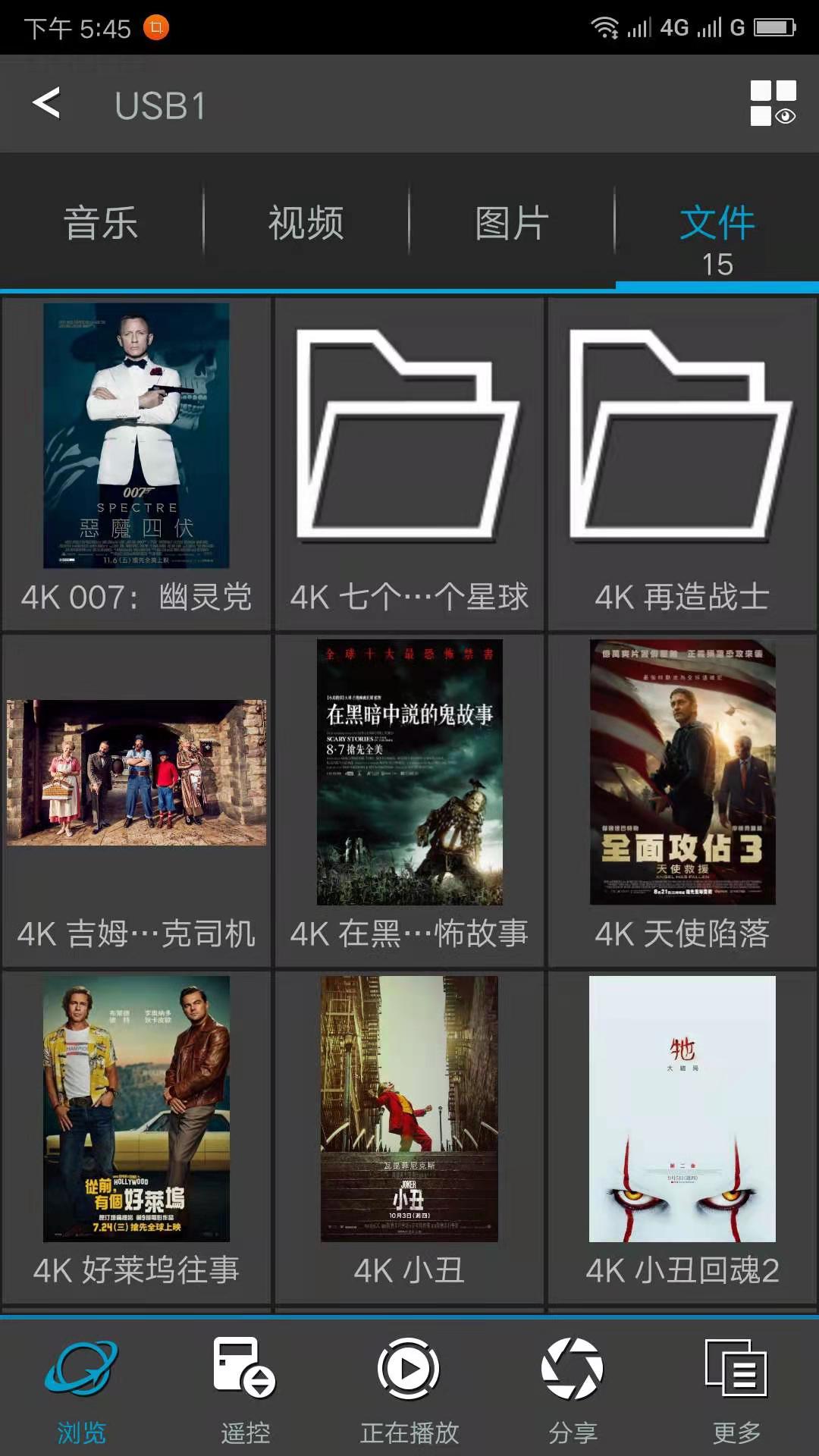Open 4K 007：幽灵党 item
Image resolution: width=819 pixels, height=1456 pixels.
(136, 463)
